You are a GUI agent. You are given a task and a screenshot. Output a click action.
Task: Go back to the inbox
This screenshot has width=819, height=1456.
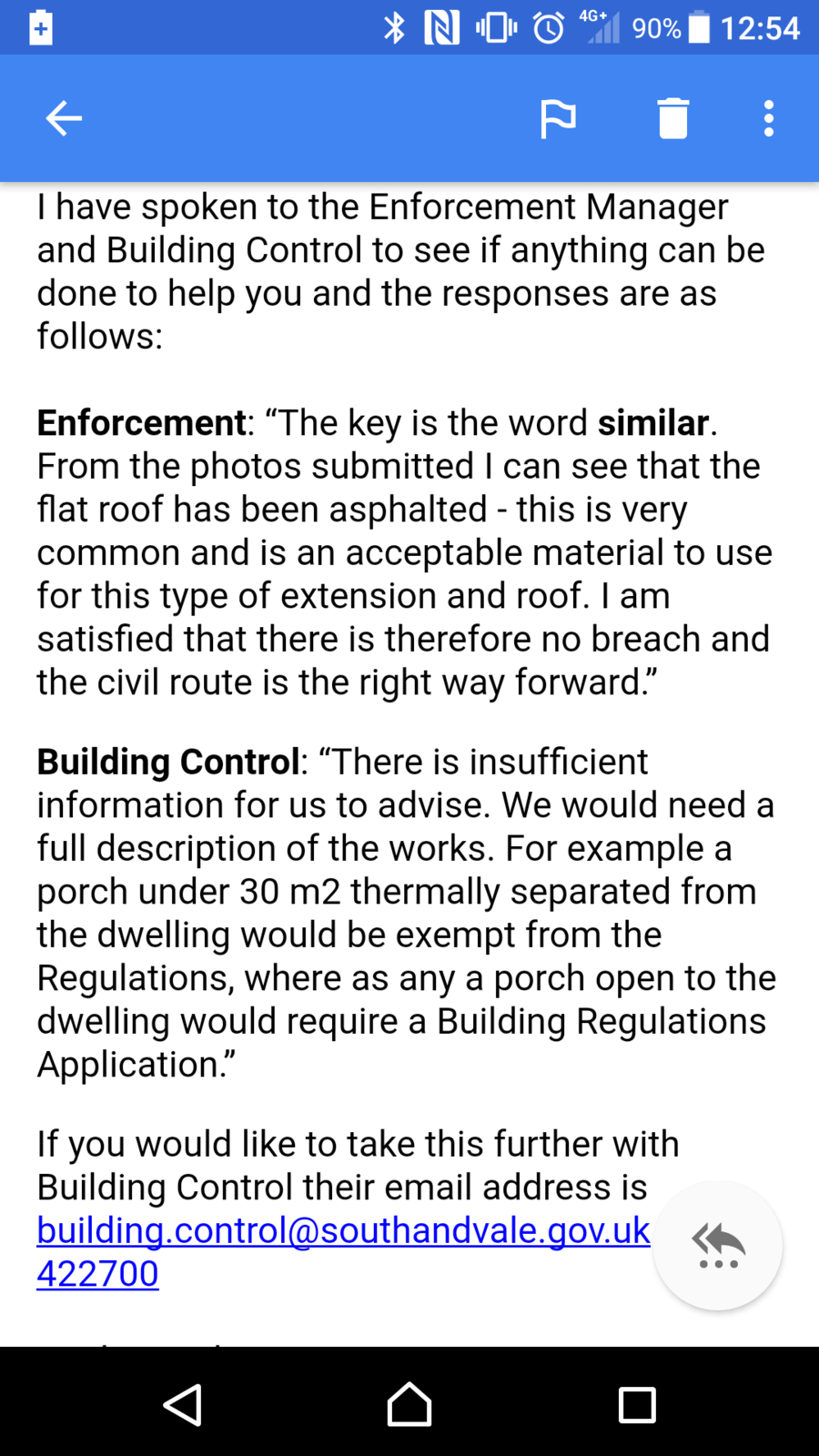pos(64,118)
